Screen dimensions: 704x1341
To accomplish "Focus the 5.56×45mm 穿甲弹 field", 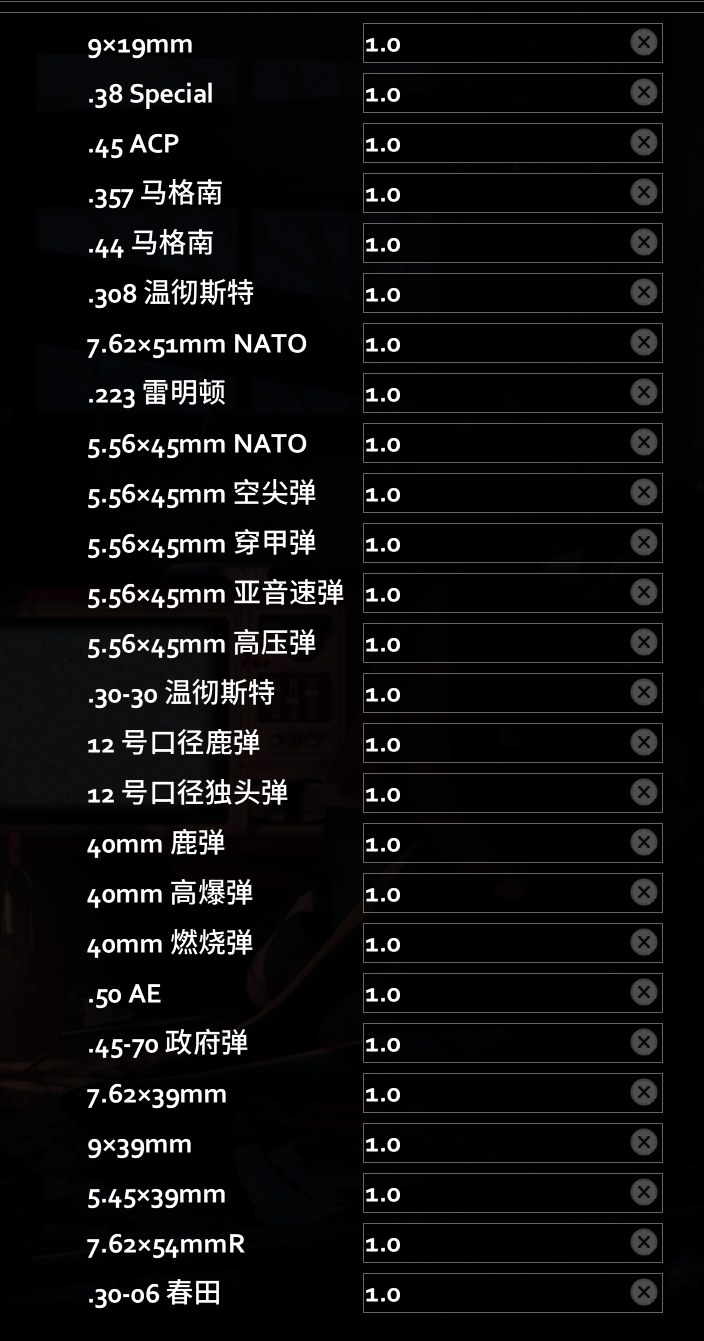I will [512, 543].
